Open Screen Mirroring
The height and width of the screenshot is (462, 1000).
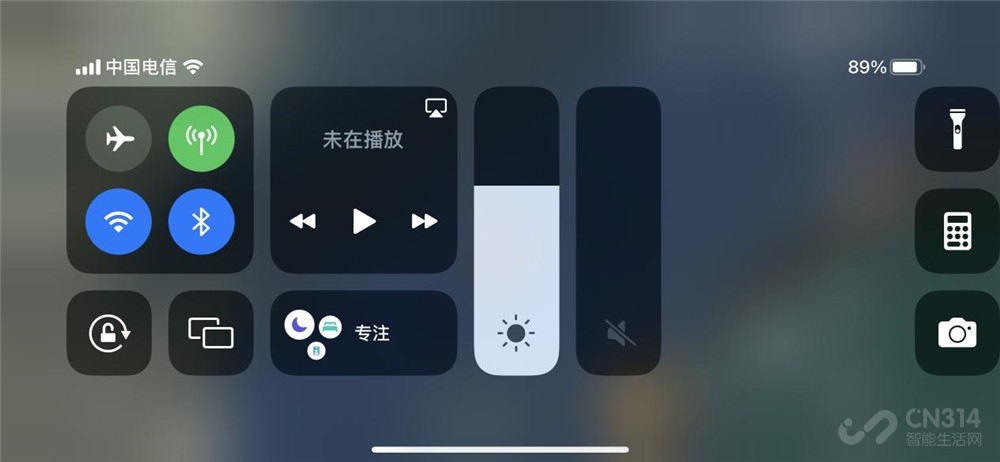coord(211,333)
